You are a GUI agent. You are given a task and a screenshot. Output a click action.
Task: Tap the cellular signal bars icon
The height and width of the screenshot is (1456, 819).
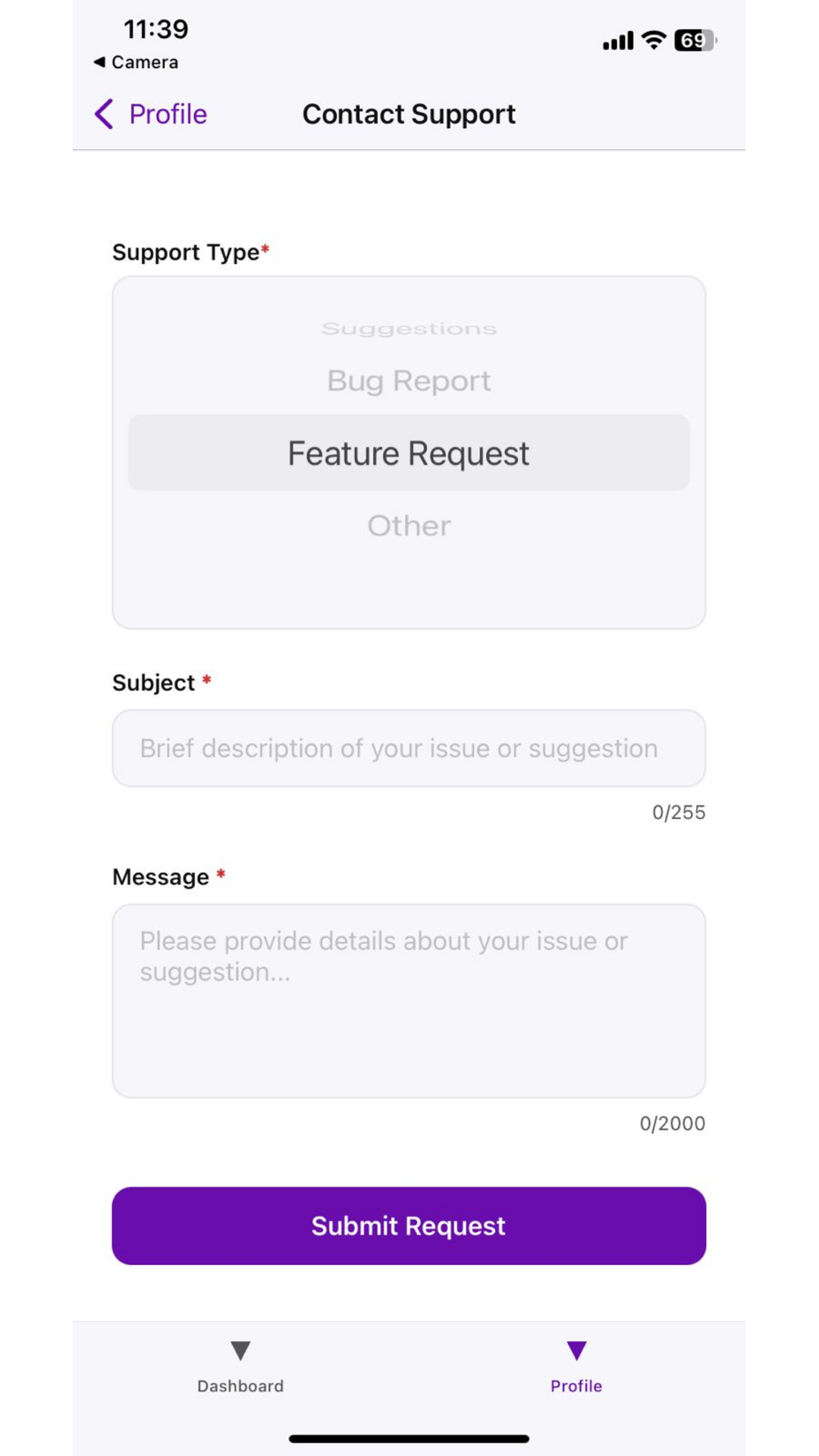click(x=618, y=40)
